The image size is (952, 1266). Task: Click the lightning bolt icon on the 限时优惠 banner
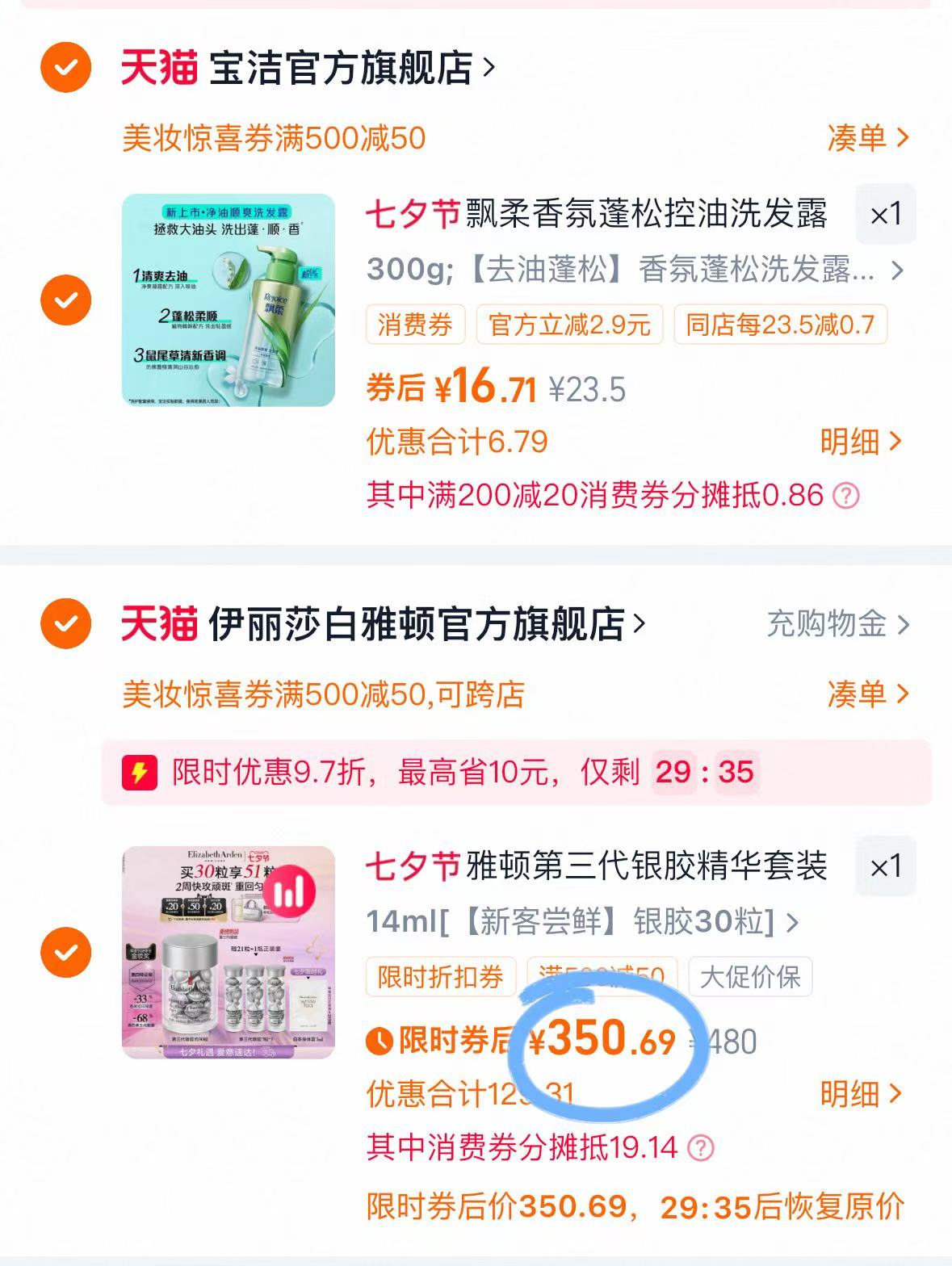click(139, 772)
